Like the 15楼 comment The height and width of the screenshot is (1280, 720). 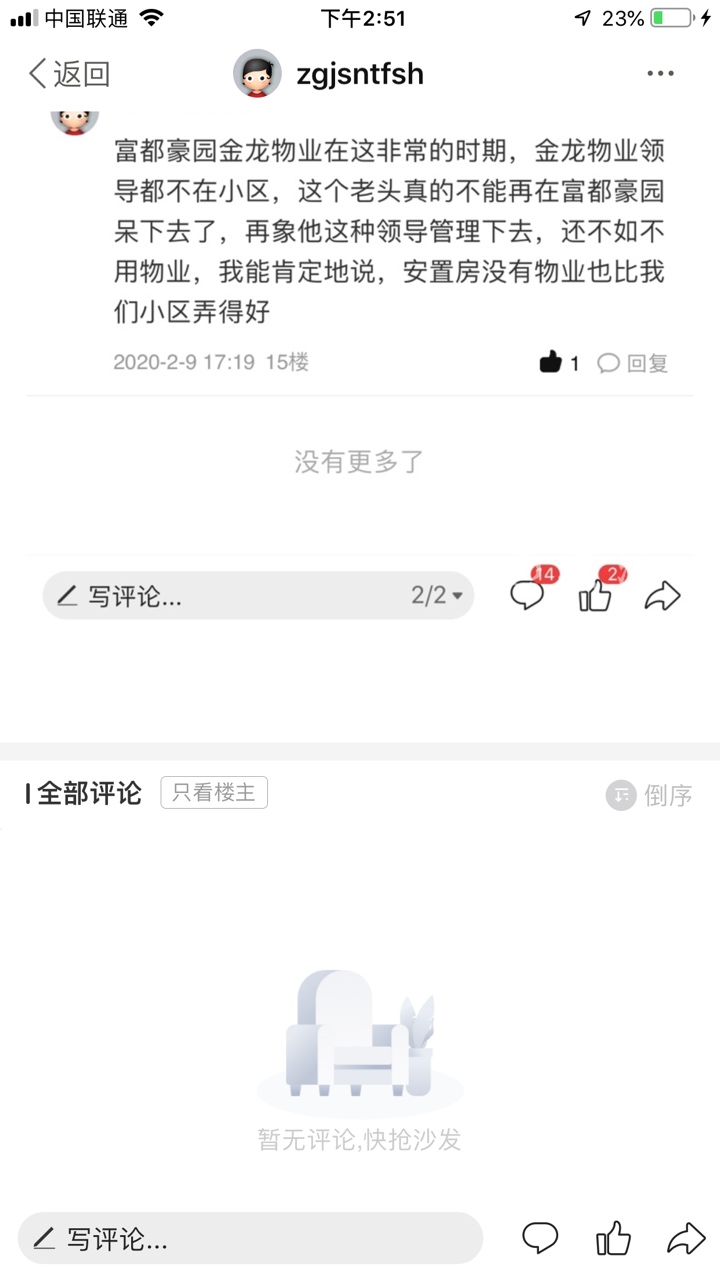tap(551, 363)
